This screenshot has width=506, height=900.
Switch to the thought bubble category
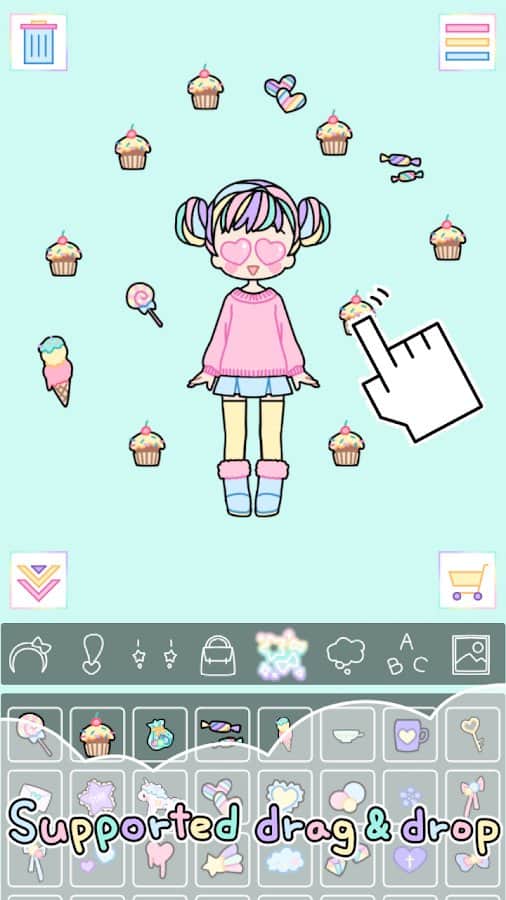click(x=345, y=654)
